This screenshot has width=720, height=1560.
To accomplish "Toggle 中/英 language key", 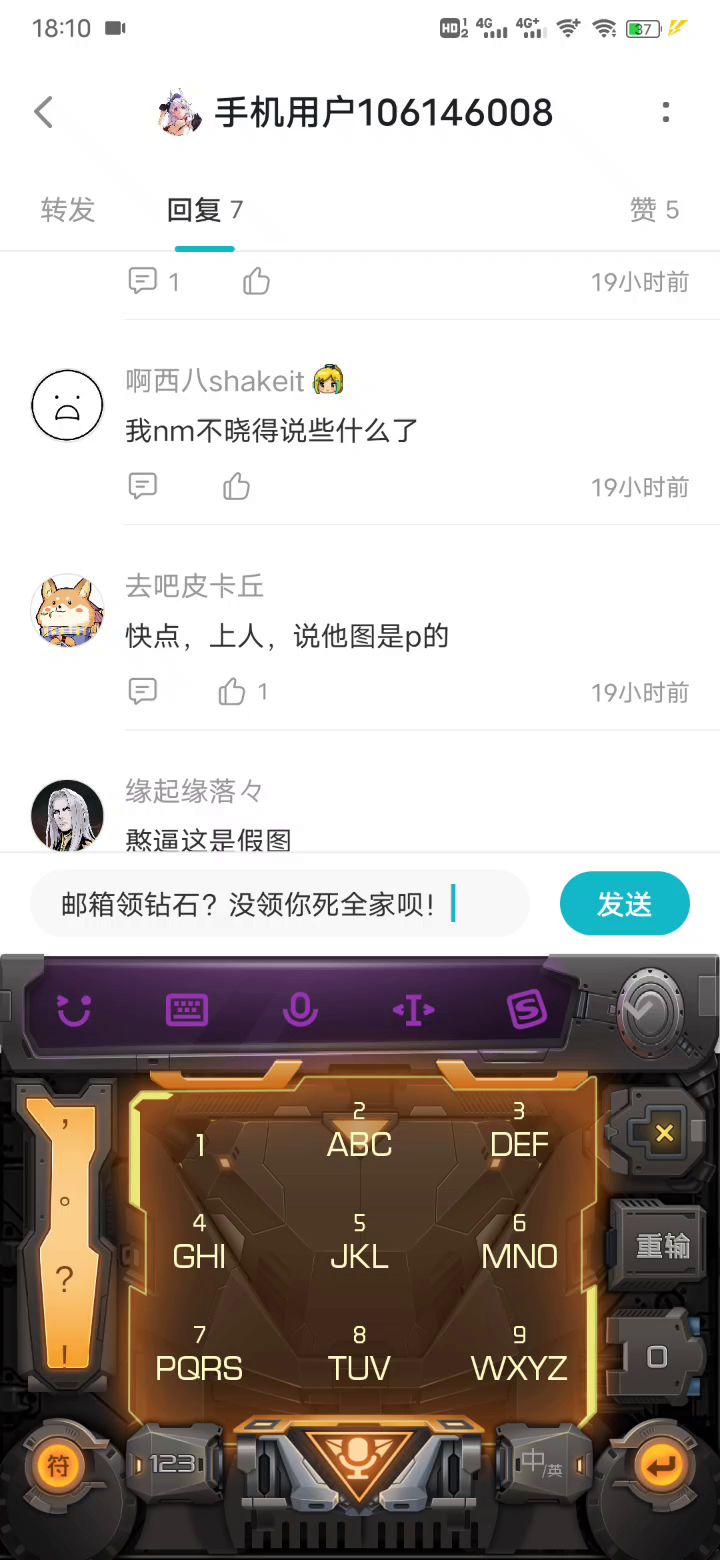I will click(542, 1464).
